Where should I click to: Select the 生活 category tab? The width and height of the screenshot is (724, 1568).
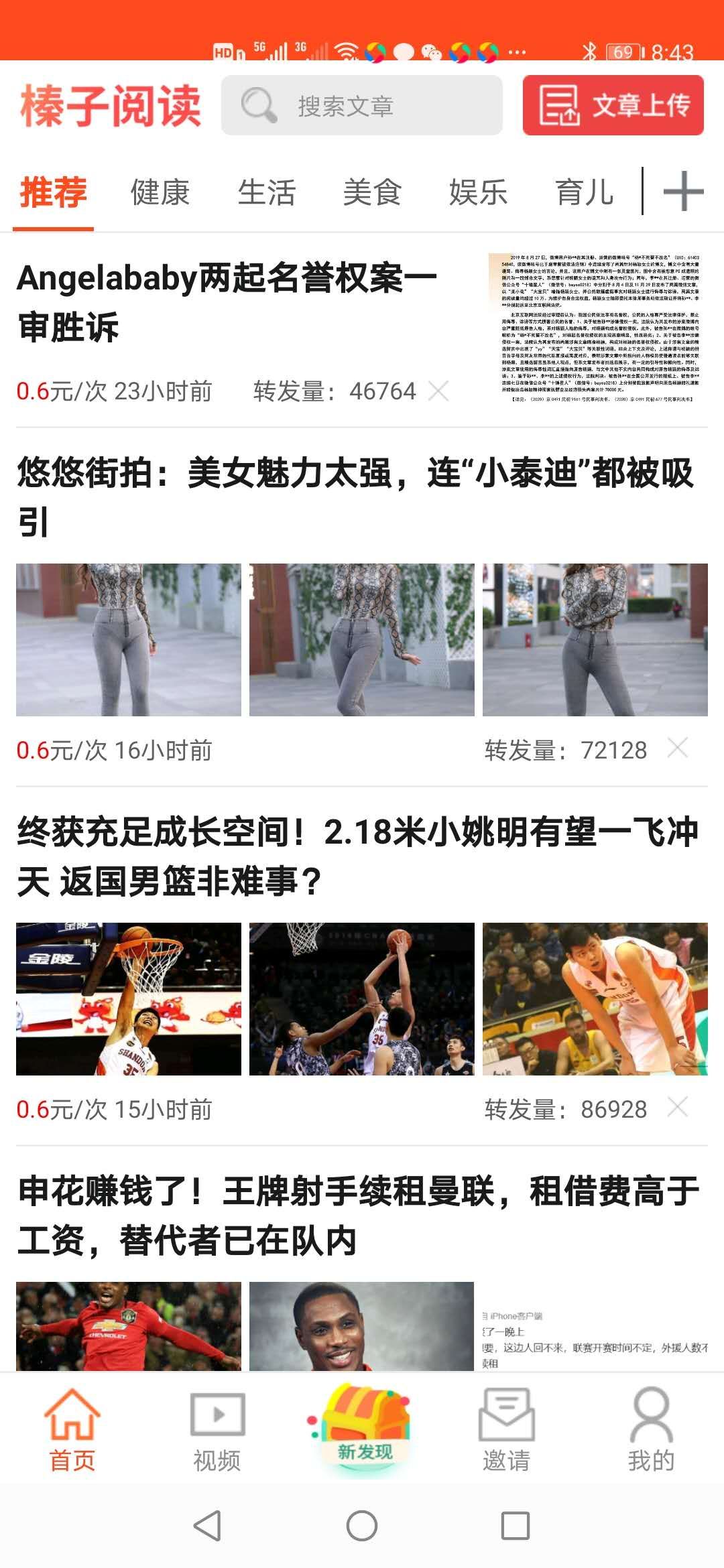pyautogui.click(x=266, y=192)
